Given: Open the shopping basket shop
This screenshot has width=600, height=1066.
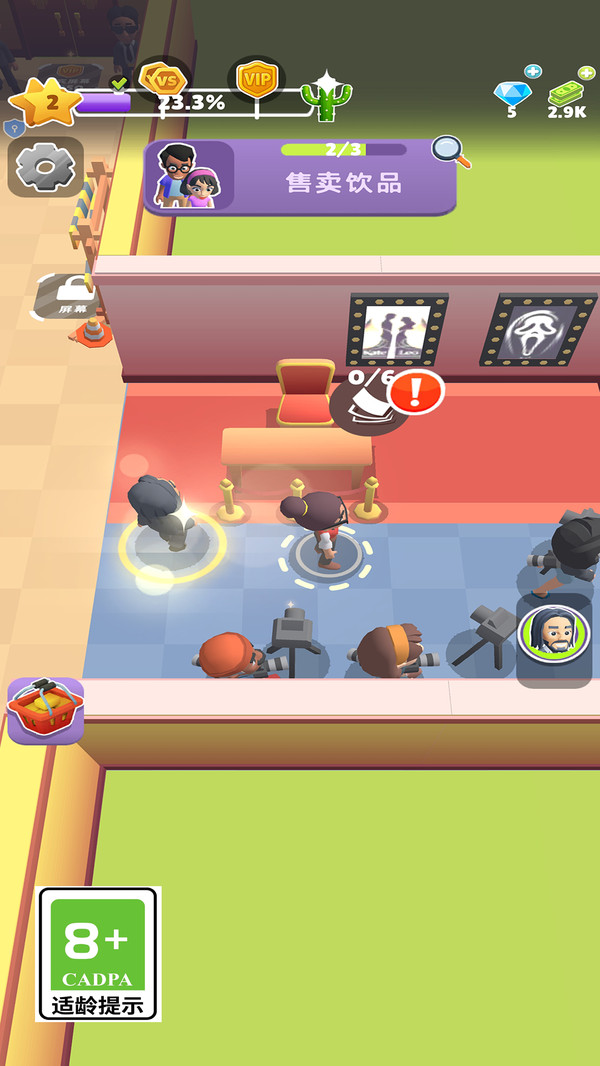Looking at the screenshot, I should (46, 711).
